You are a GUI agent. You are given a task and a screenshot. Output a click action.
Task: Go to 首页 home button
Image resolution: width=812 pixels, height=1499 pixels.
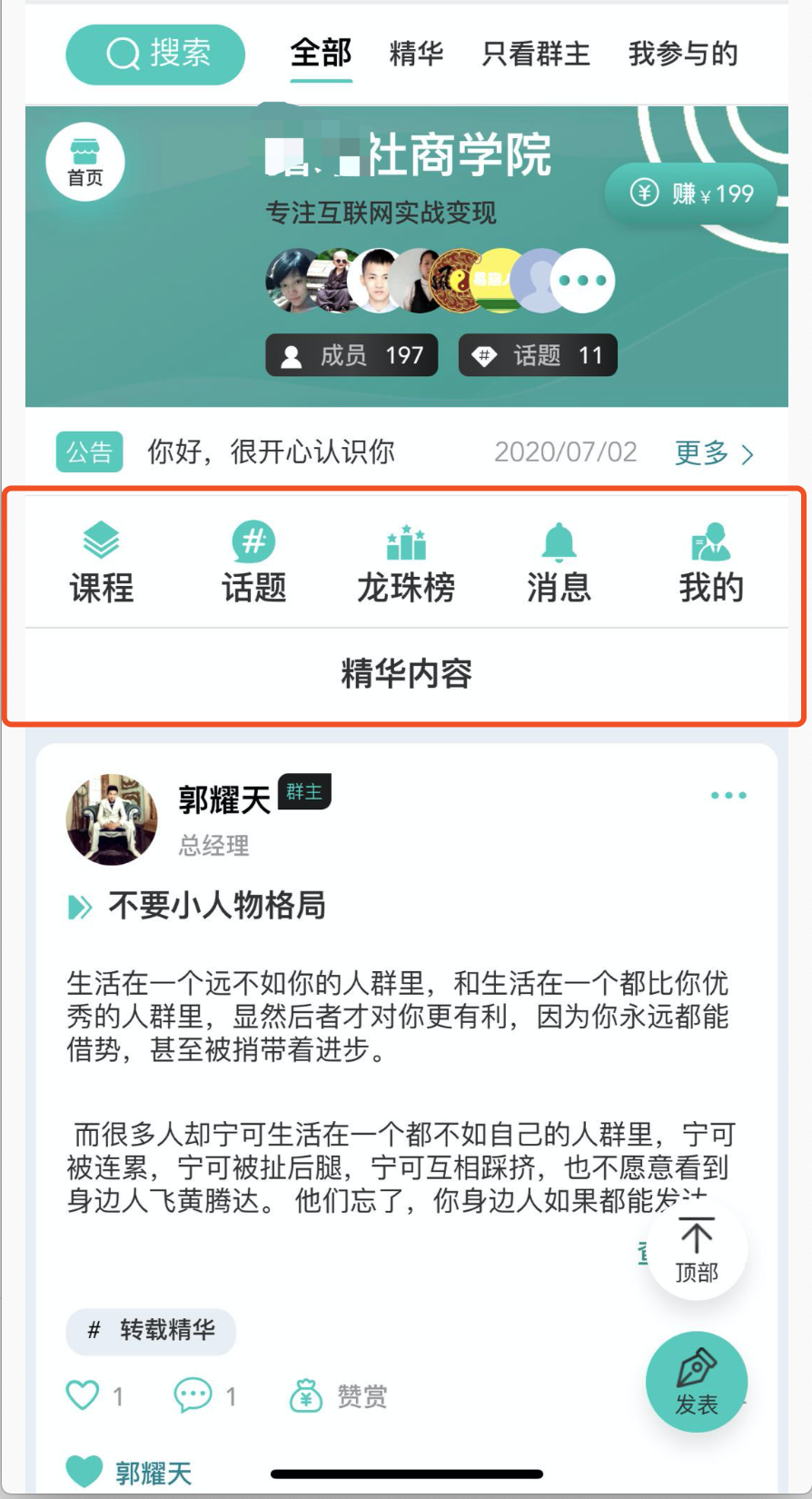(85, 163)
